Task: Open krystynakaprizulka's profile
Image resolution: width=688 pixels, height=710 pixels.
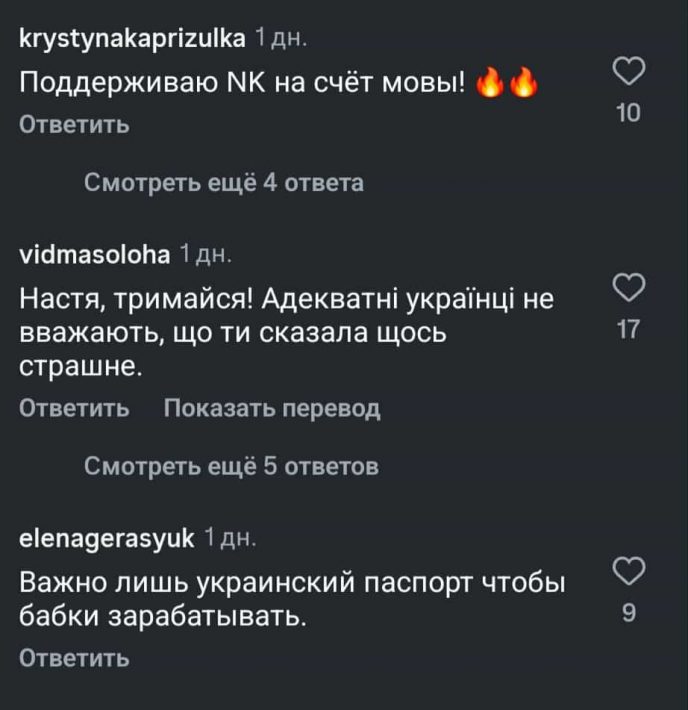Action: pos(132,40)
